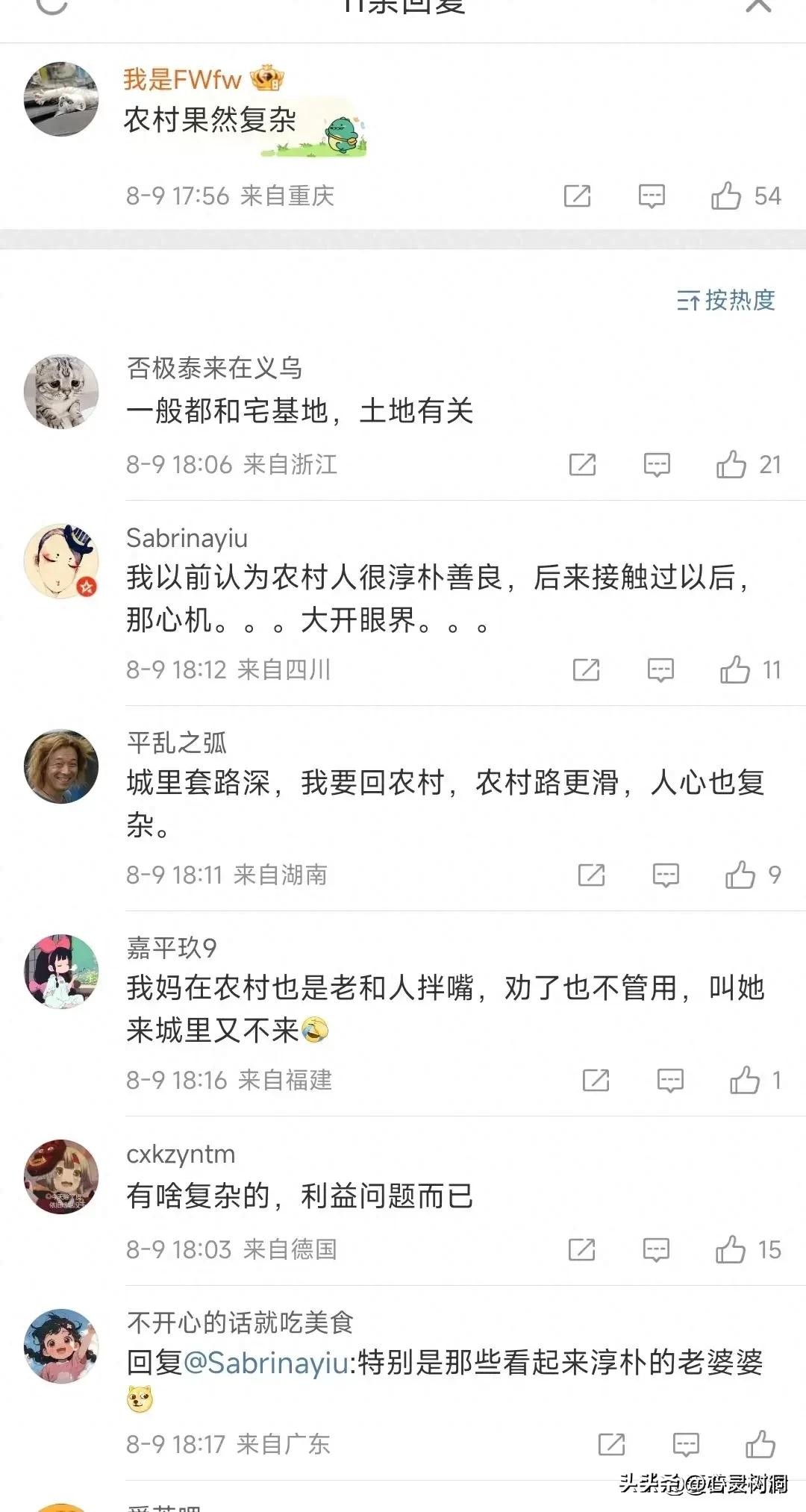
Task: Repost 我是FWfw's comment
Action: [577, 196]
